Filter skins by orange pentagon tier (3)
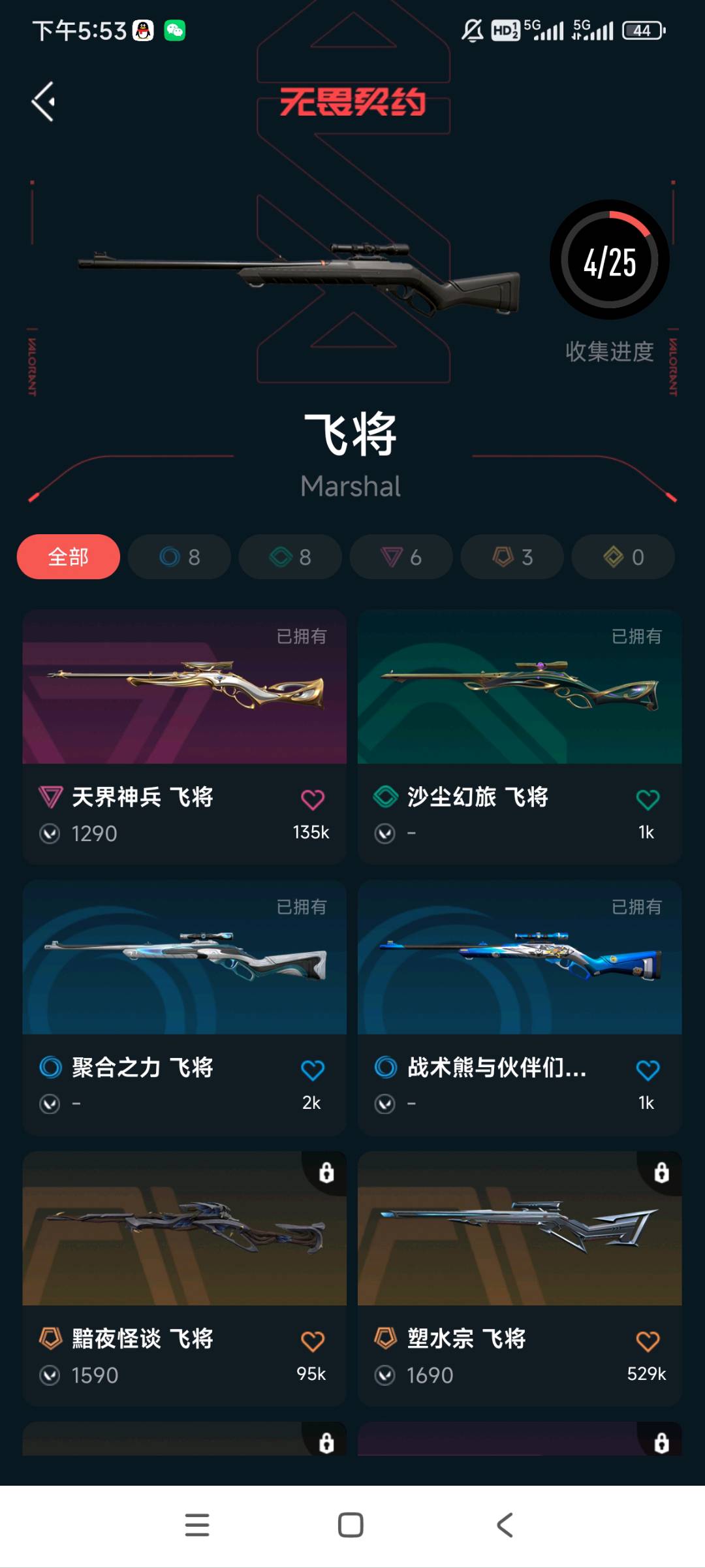The image size is (705, 1568). [512, 557]
